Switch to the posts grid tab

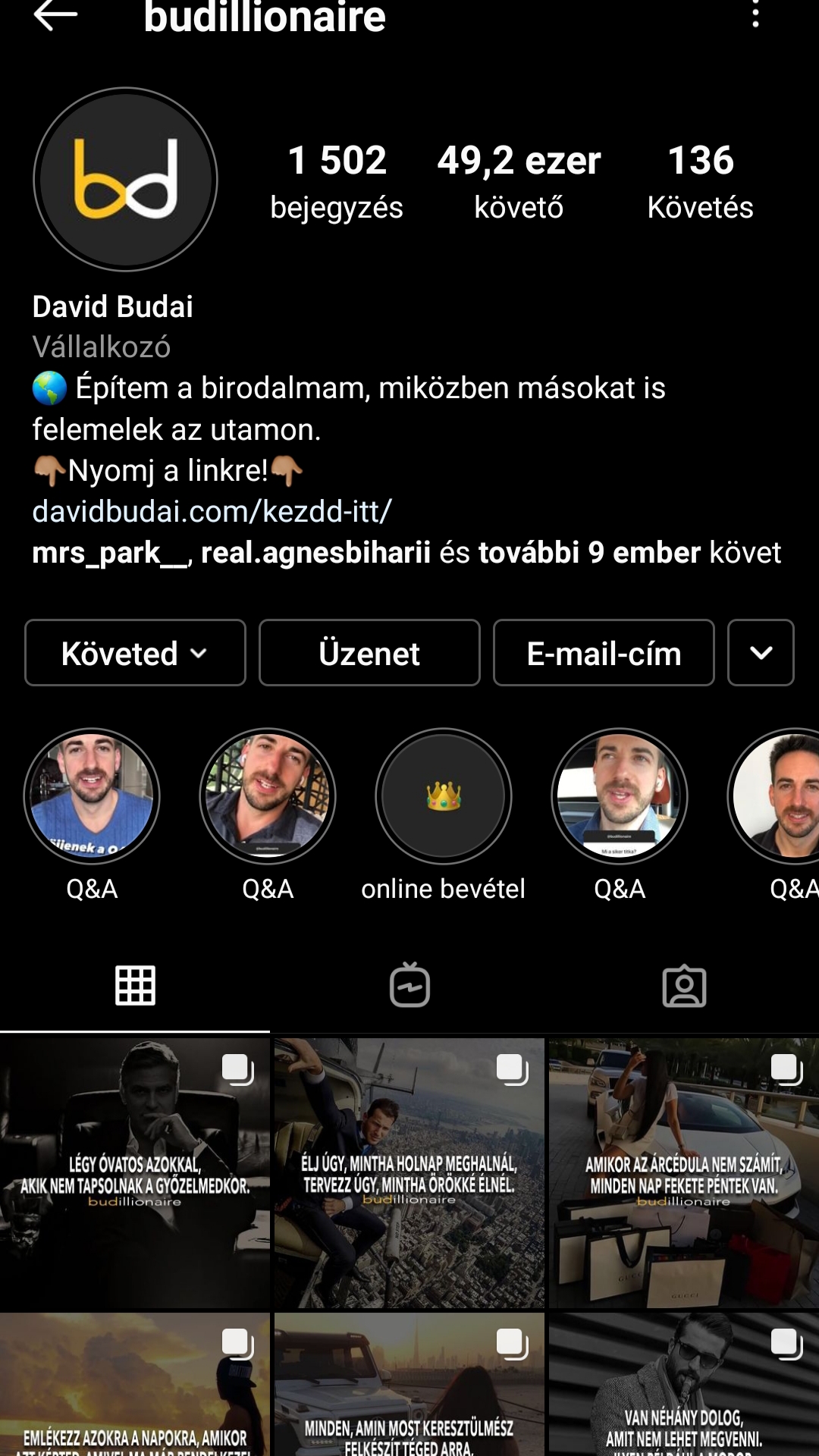tap(135, 986)
